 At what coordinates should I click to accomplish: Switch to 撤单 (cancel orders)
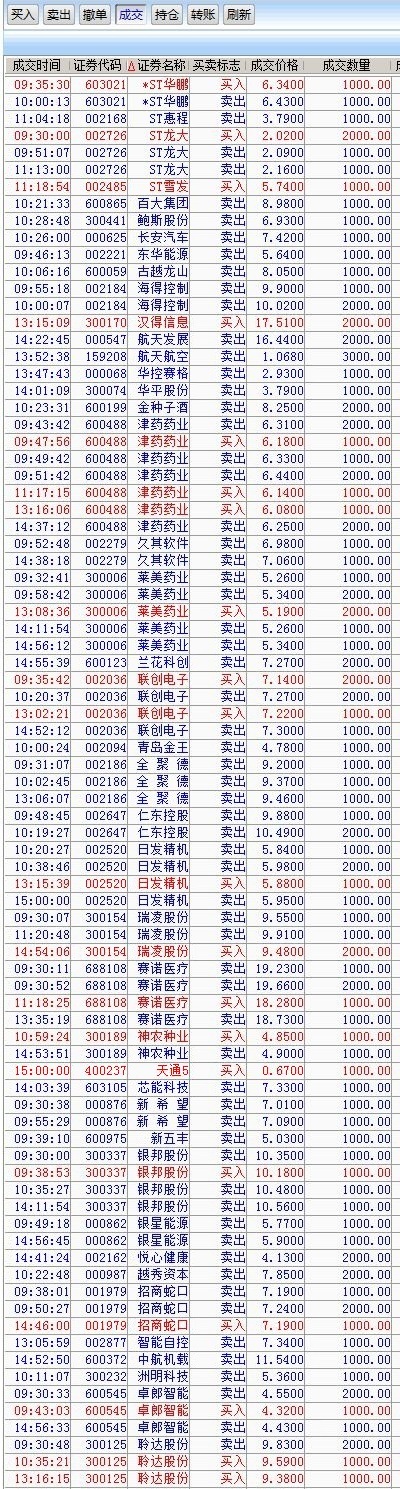click(94, 14)
